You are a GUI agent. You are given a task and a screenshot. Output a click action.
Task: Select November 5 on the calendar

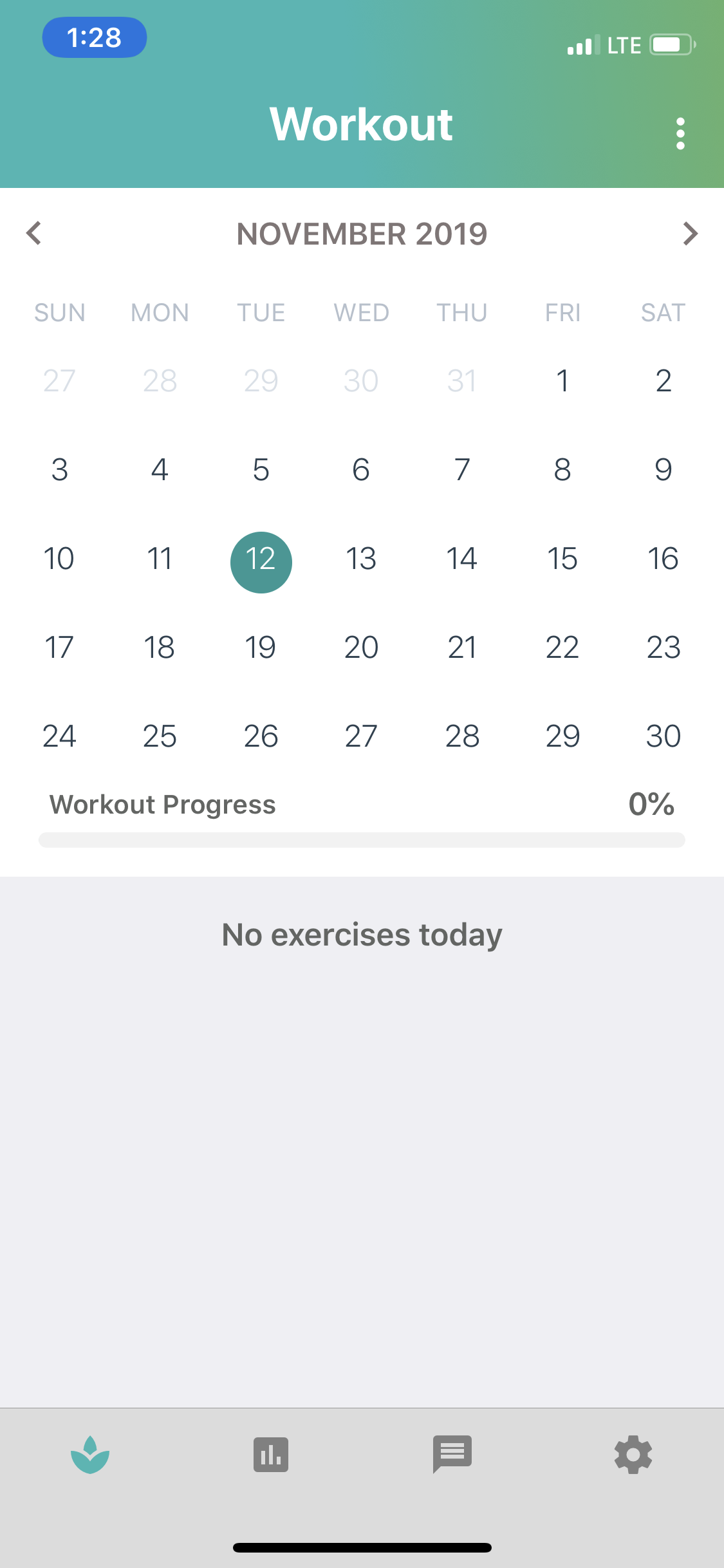pos(261,469)
